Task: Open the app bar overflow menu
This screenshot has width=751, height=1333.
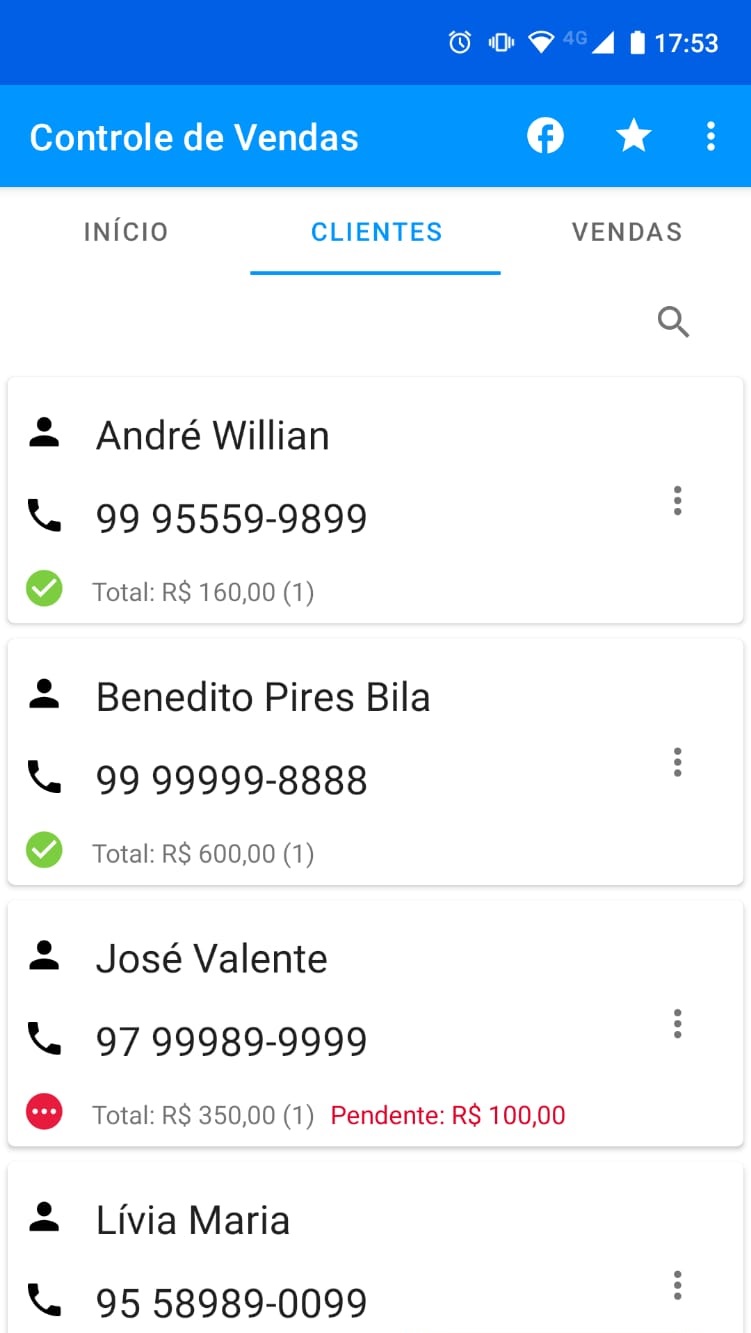Action: 710,136
